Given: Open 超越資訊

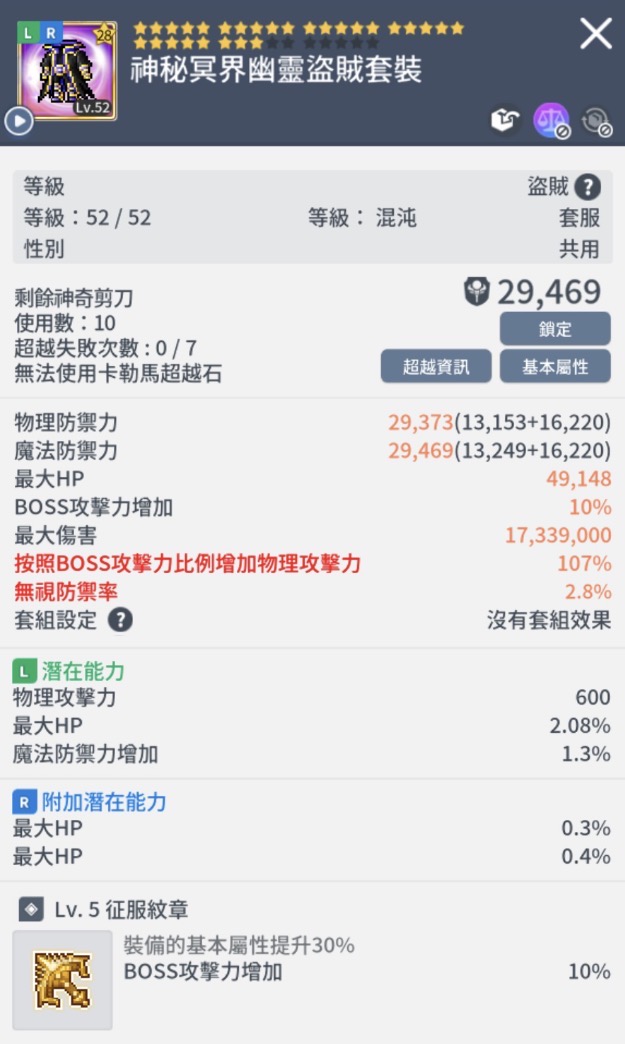Looking at the screenshot, I should click(437, 367).
